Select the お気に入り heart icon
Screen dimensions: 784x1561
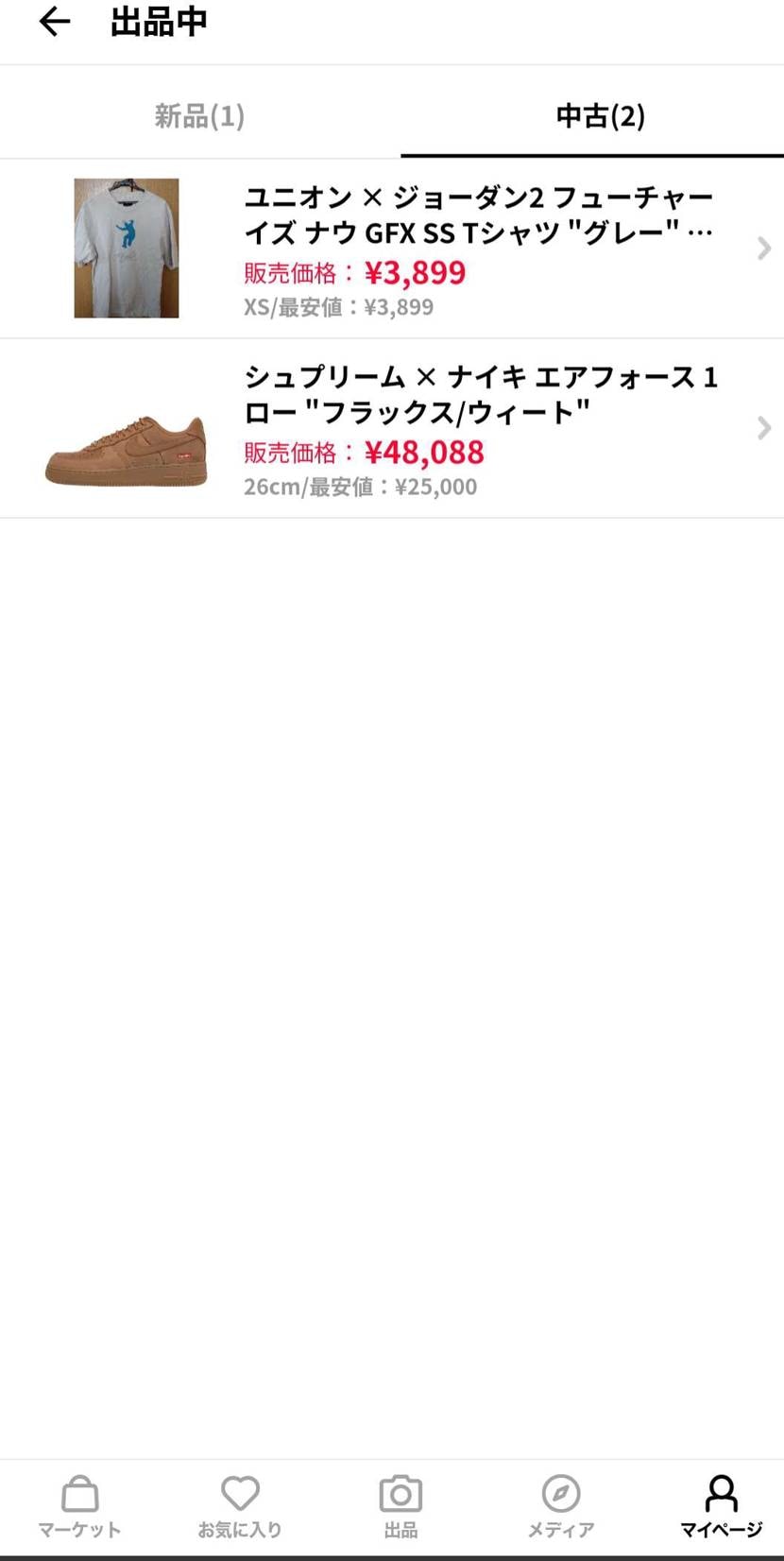coord(240,1505)
